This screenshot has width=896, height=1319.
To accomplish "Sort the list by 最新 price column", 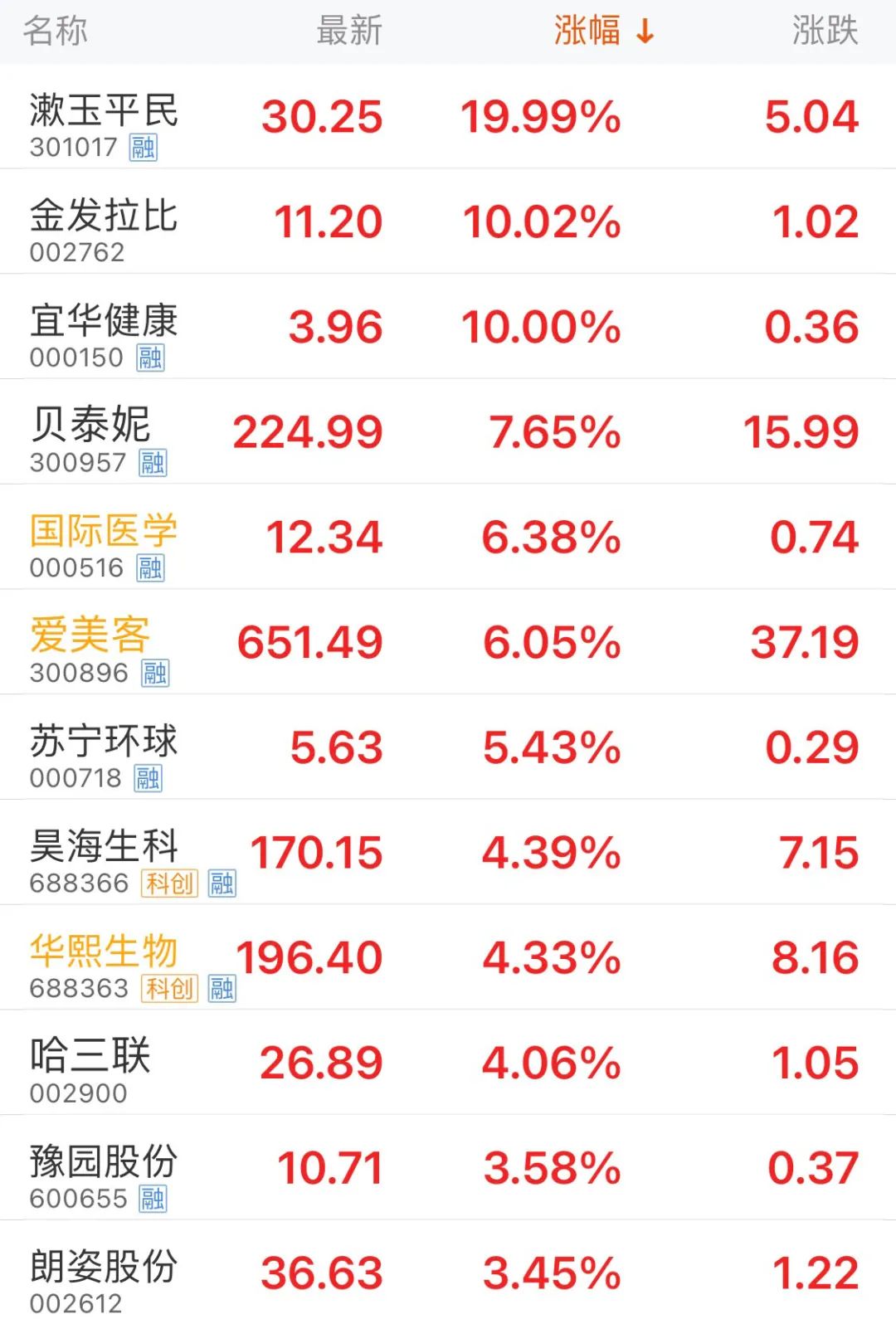I will click(x=348, y=32).
